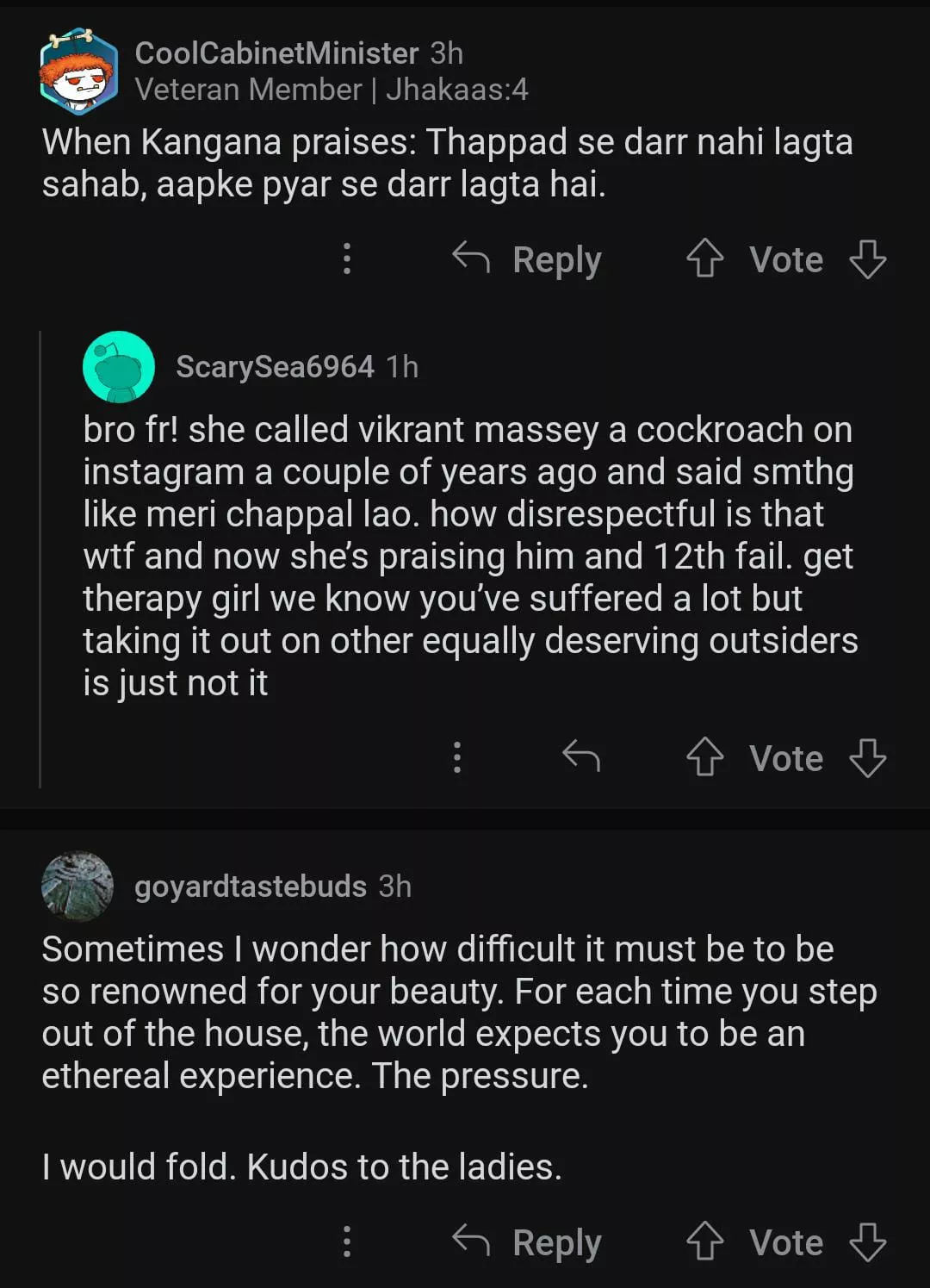Open CoolCabinetMinister's profile avatar
Screen dimensions: 930x1288
[78, 72]
